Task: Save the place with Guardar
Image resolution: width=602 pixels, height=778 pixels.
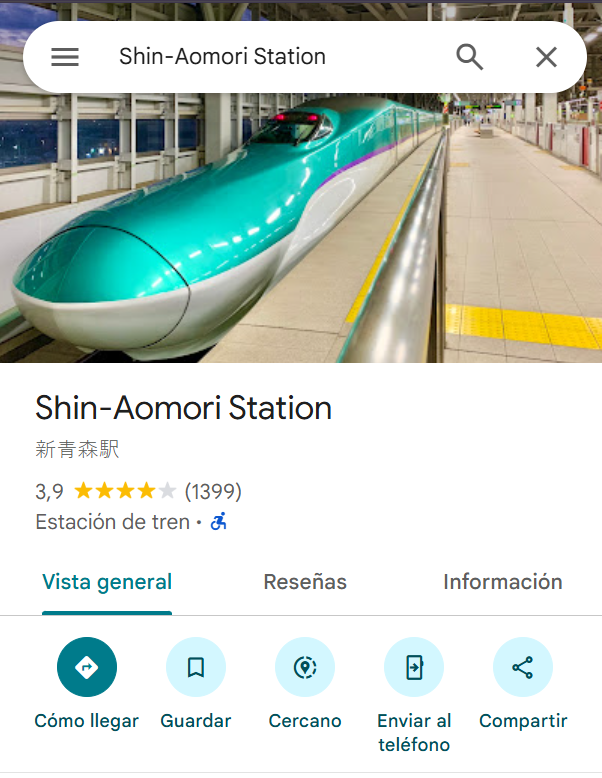Action: [196, 667]
